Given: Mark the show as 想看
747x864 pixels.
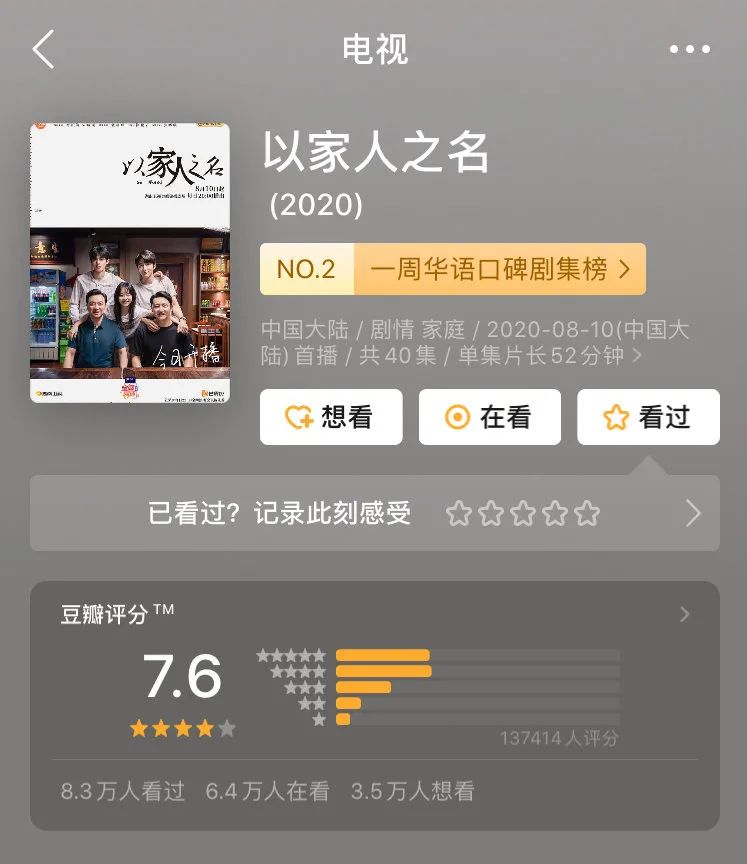Looking at the screenshot, I should tap(331, 417).
